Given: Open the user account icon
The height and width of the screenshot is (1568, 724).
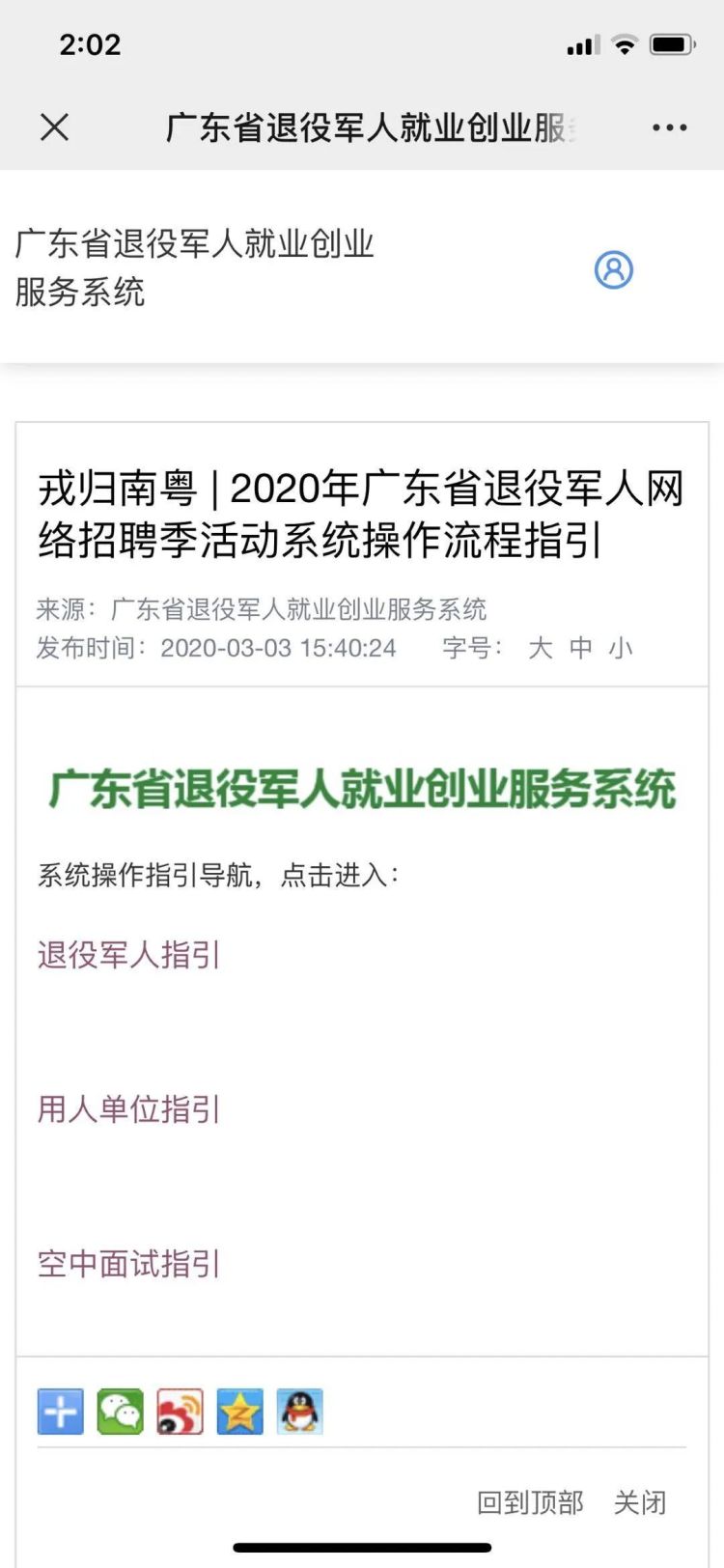Looking at the screenshot, I should (x=614, y=269).
